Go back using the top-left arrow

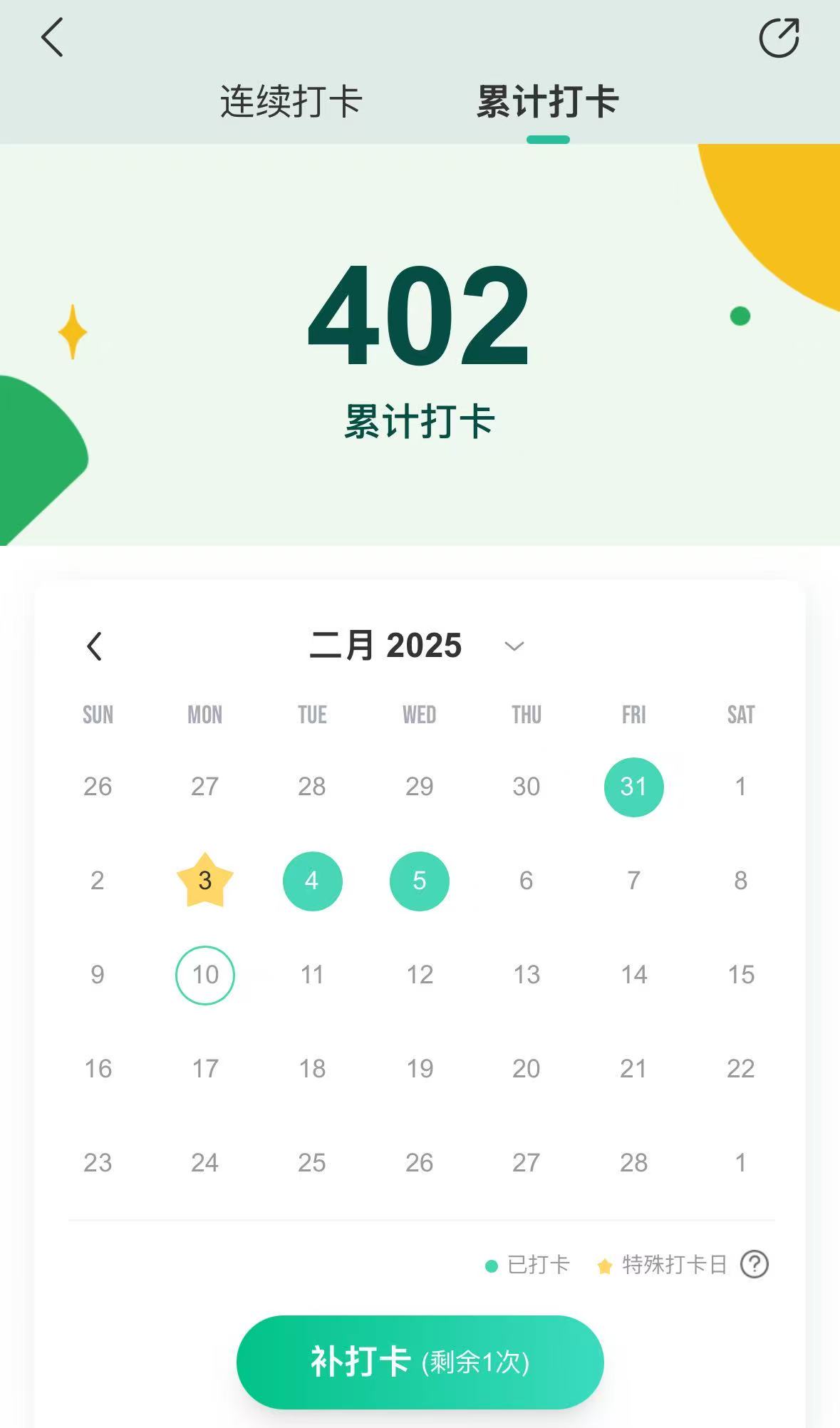pyautogui.click(x=53, y=37)
